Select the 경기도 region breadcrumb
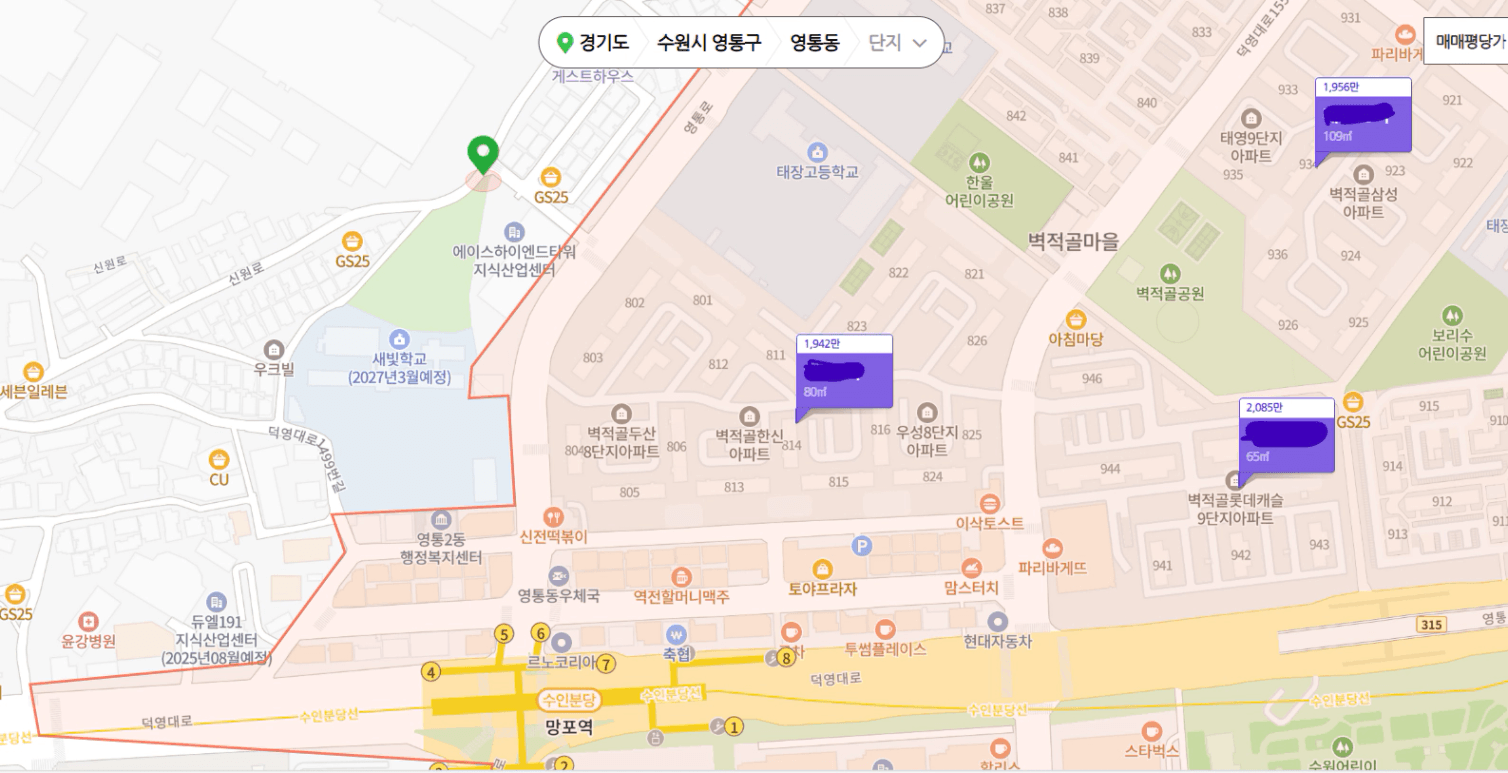This screenshot has height=773, width=1508. click(594, 43)
